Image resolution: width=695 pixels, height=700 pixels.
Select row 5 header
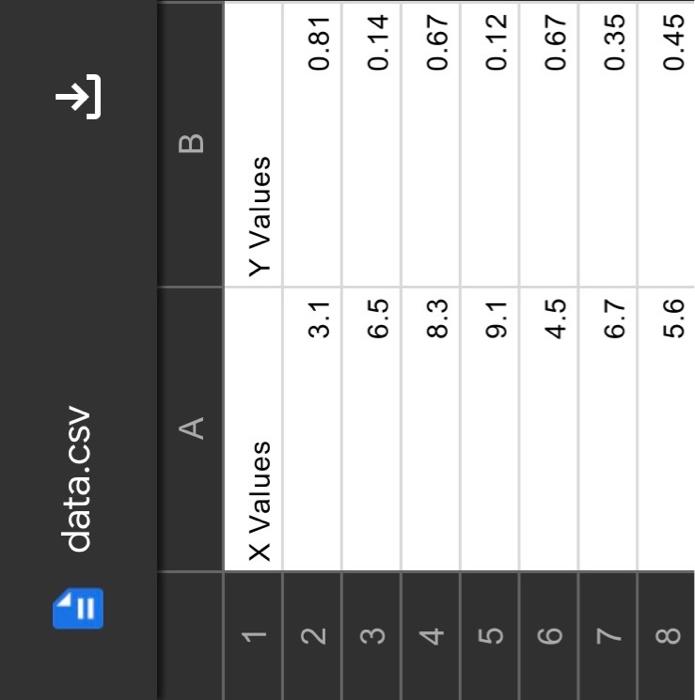(x=490, y=635)
